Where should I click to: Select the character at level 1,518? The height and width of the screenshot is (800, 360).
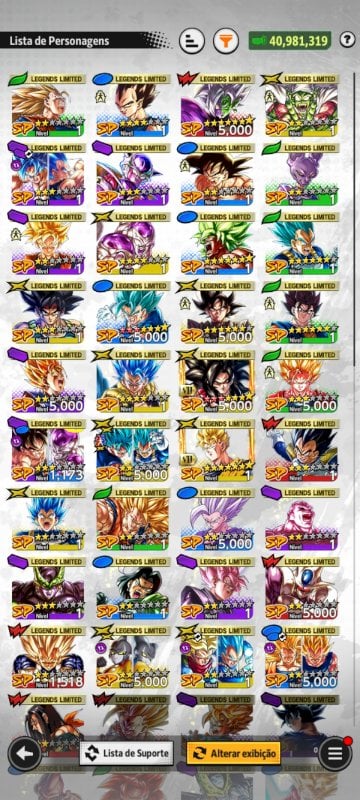(x=46, y=657)
